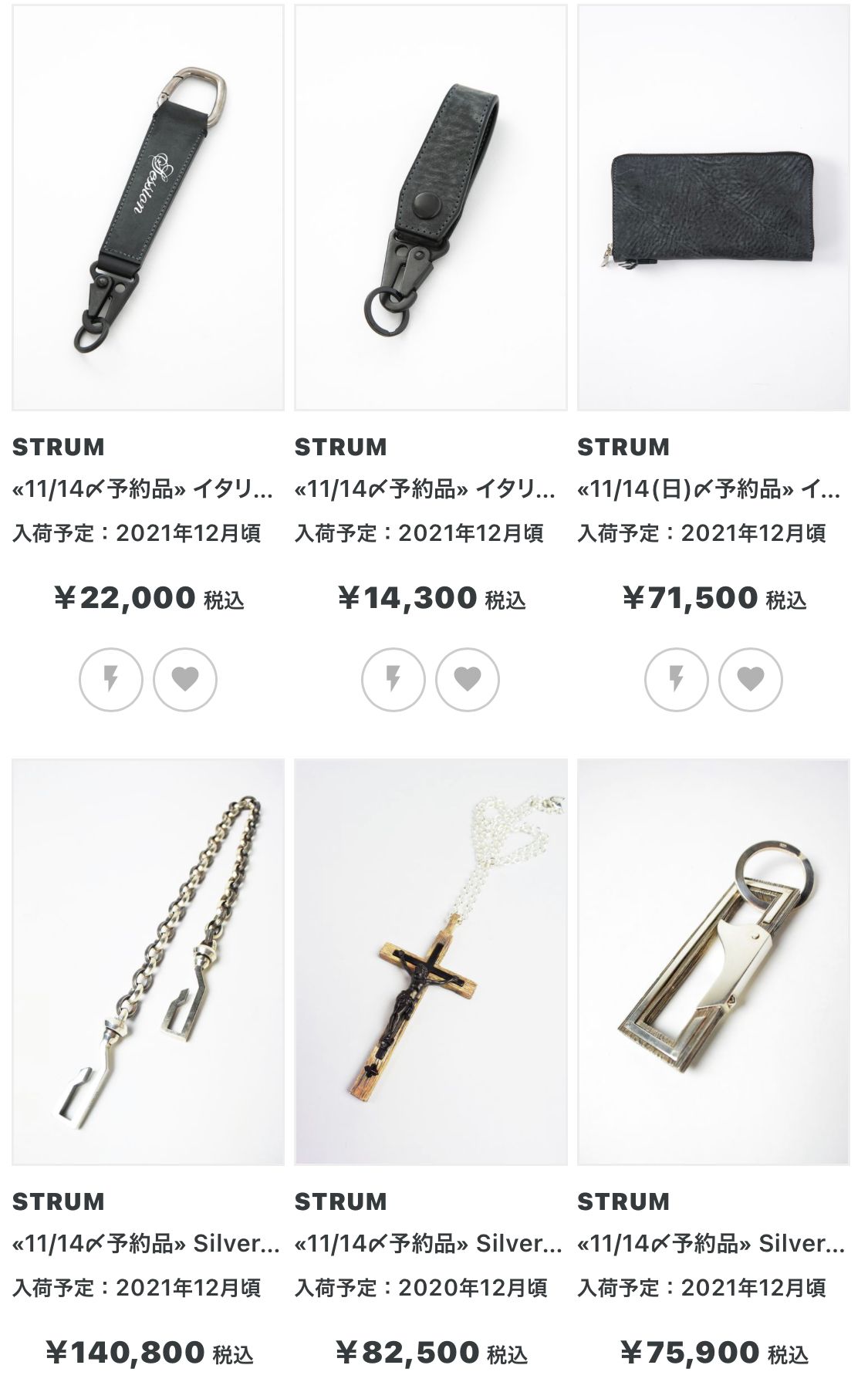Screen dimensions: 868x1382
Task: Tap lightning icon under the ¥14,300 item
Action: pos(393,679)
